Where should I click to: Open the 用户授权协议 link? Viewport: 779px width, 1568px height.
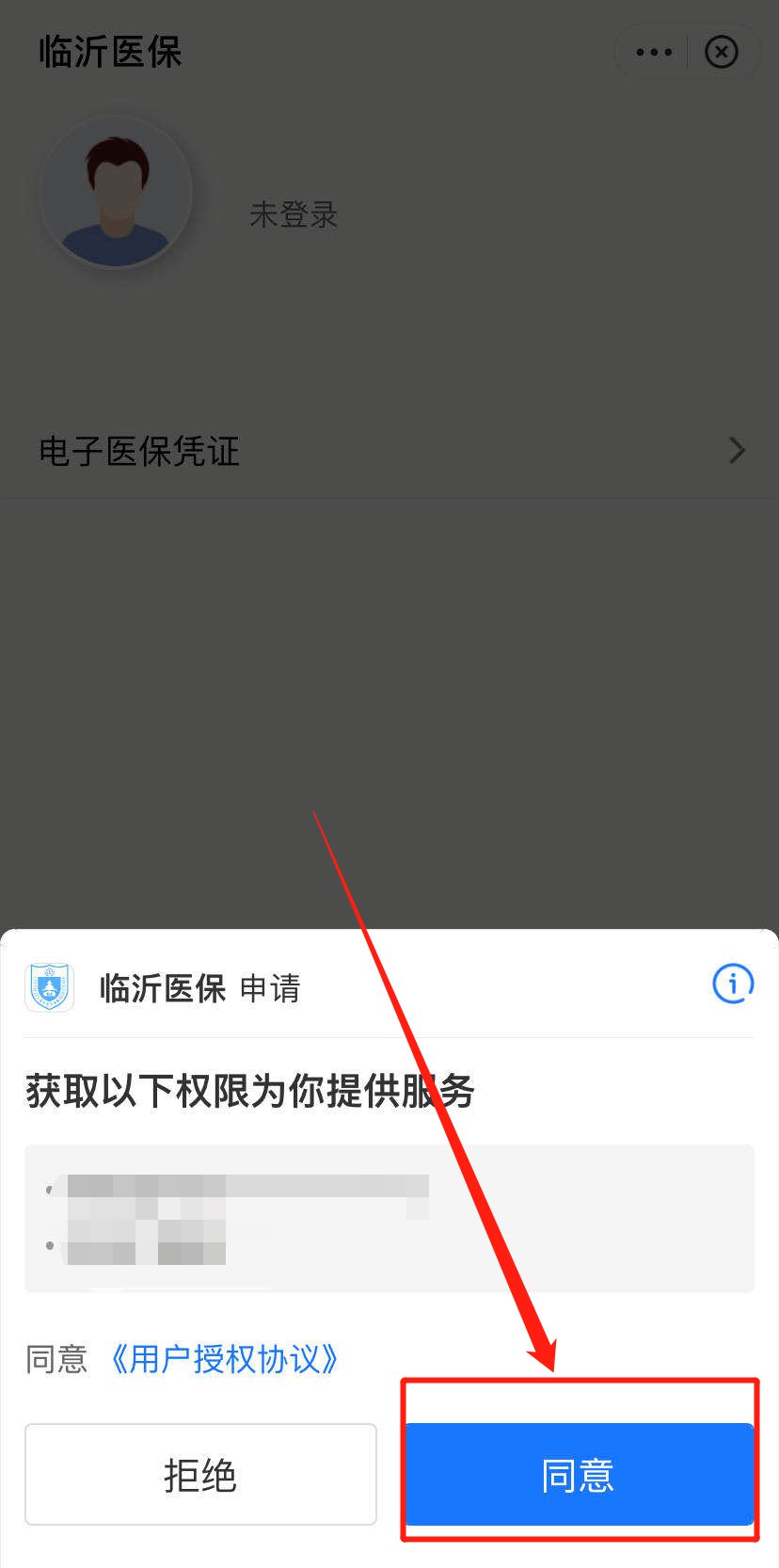point(224,1359)
